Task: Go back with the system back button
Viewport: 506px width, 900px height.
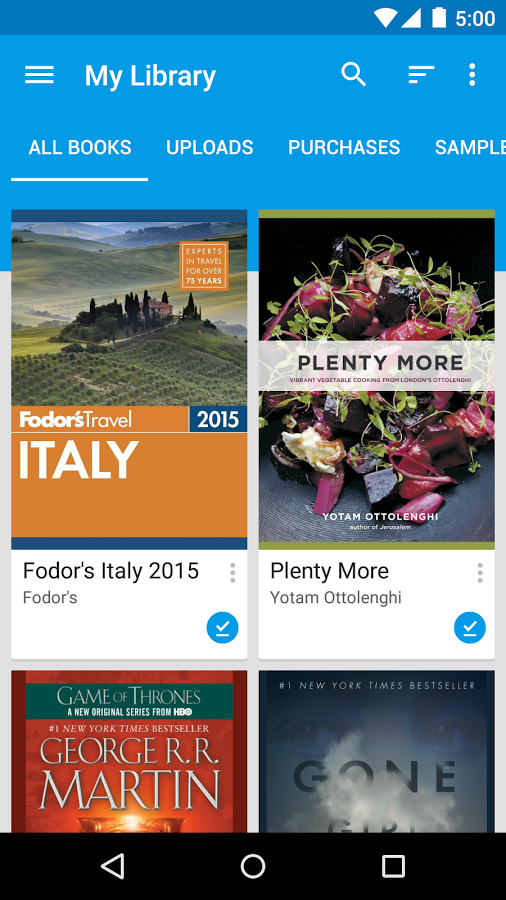Action: [112, 866]
